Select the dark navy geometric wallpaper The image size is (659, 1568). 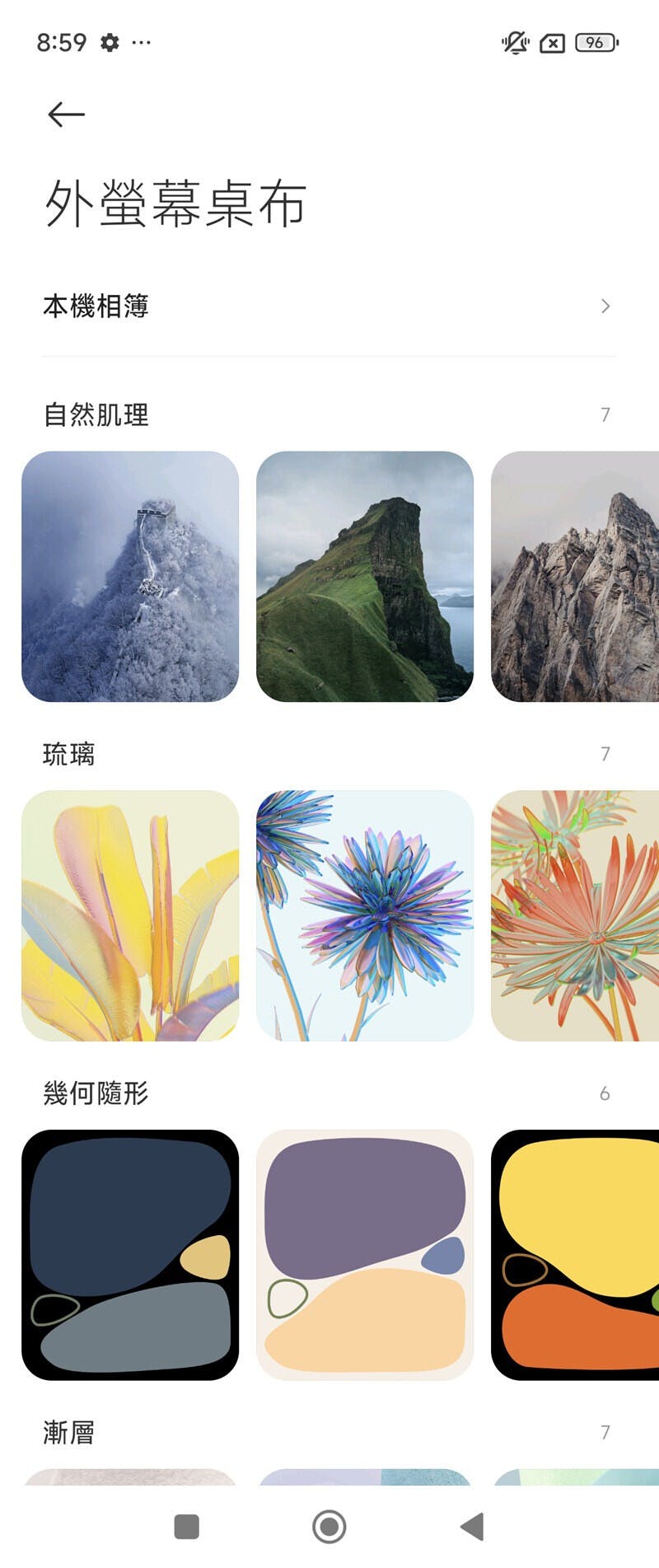point(130,1255)
